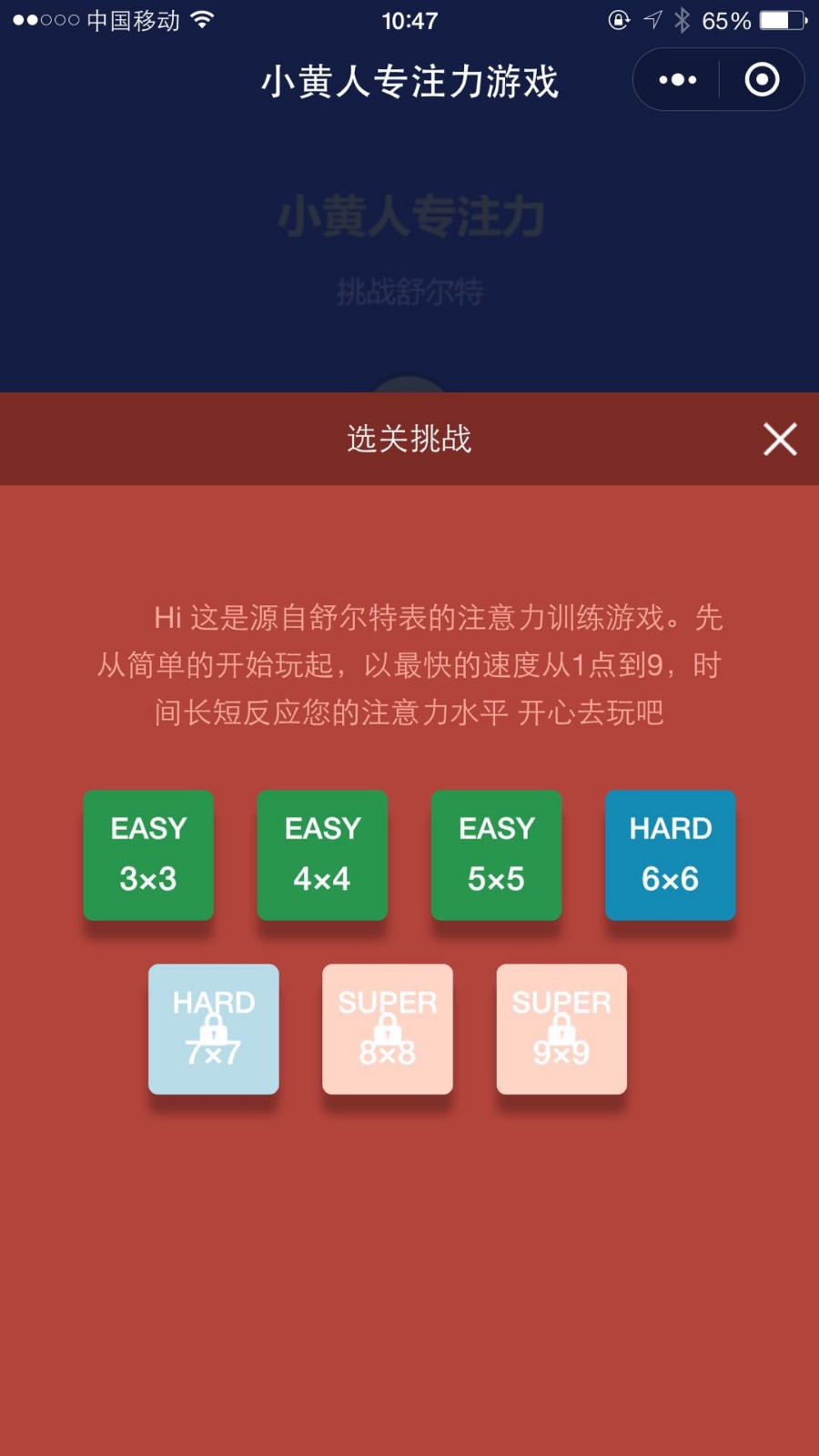Close the 选关挑战 level selection panel

pos(780,439)
